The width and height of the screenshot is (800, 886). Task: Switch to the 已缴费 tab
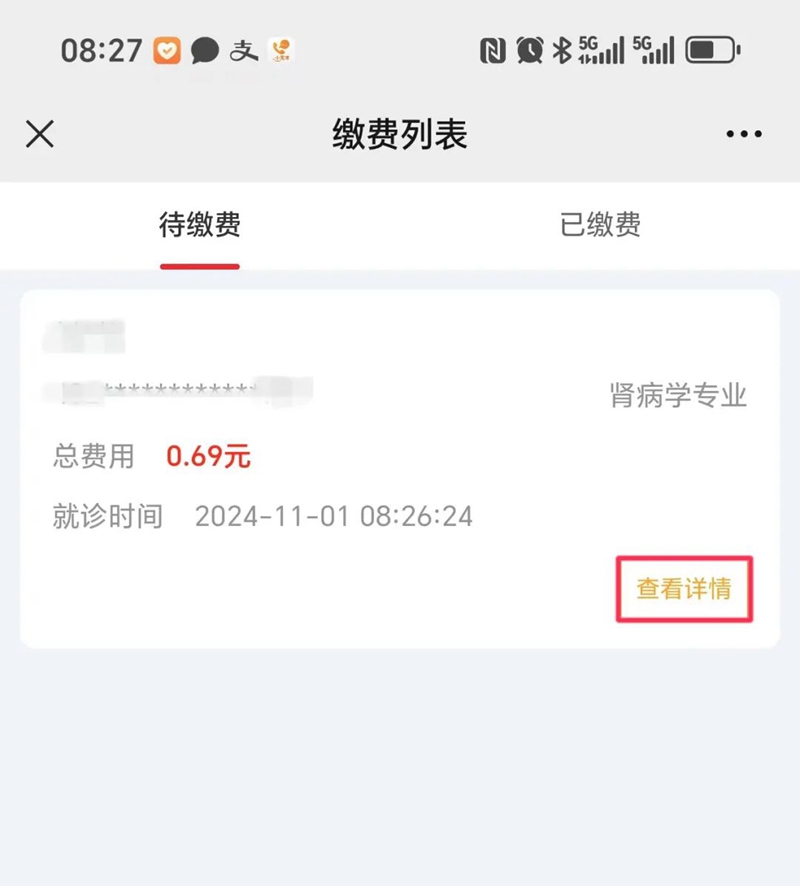point(600,225)
